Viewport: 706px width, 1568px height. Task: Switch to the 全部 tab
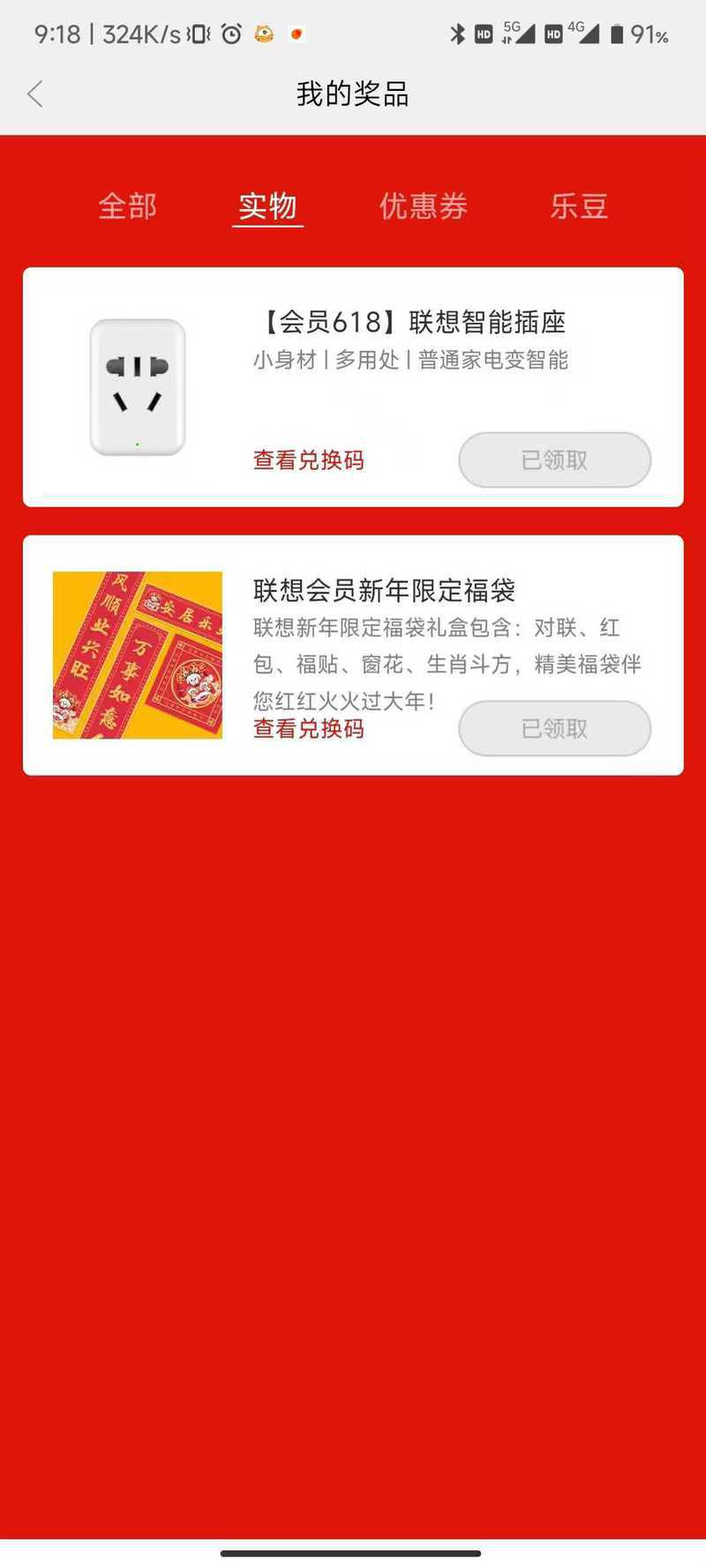click(127, 206)
